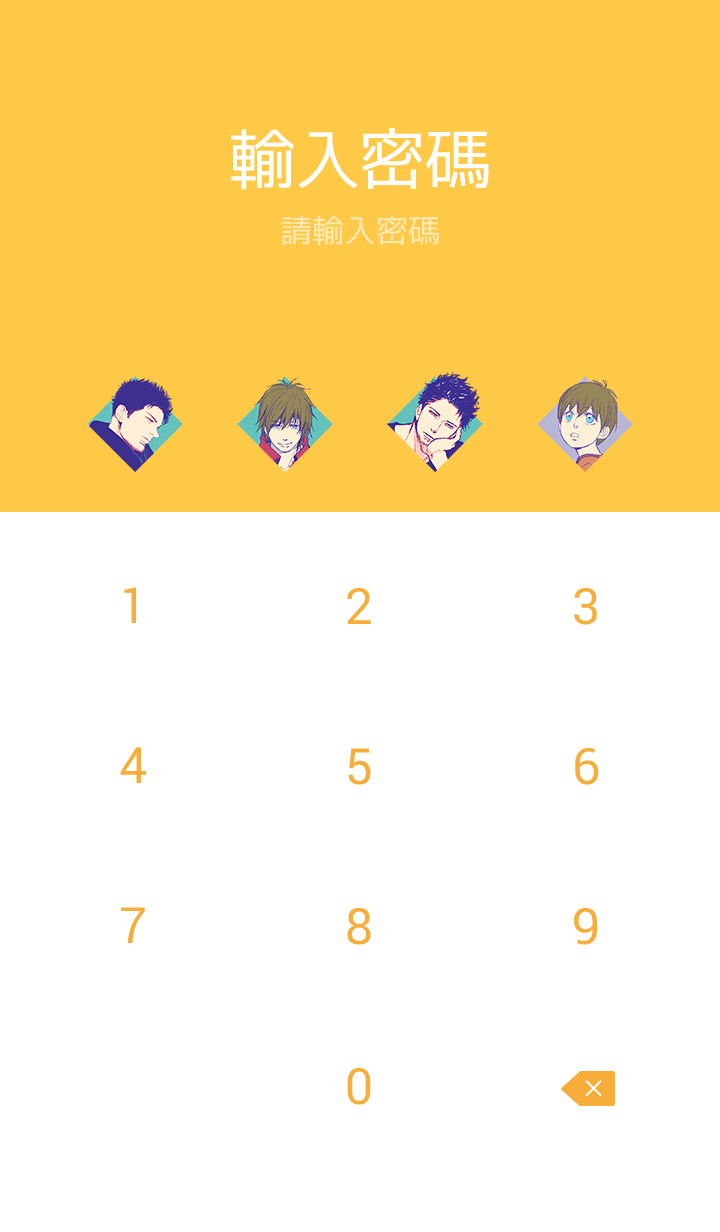Delete the last digit with backspace
Viewport: 720px width, 1232px height.
(x=589, y=1088)
